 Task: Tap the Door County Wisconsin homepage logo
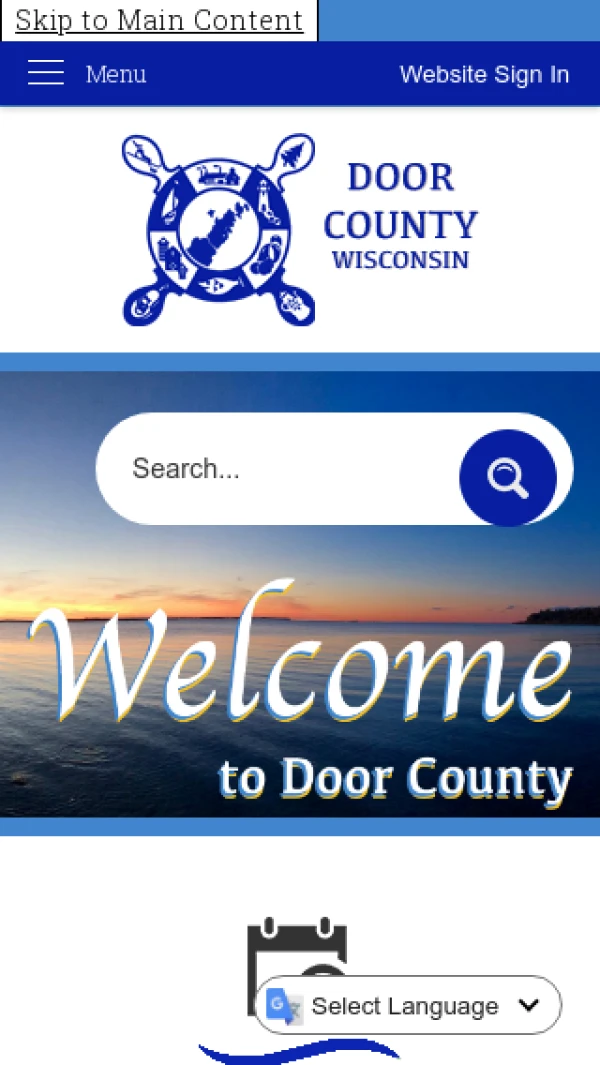point(300,230)
